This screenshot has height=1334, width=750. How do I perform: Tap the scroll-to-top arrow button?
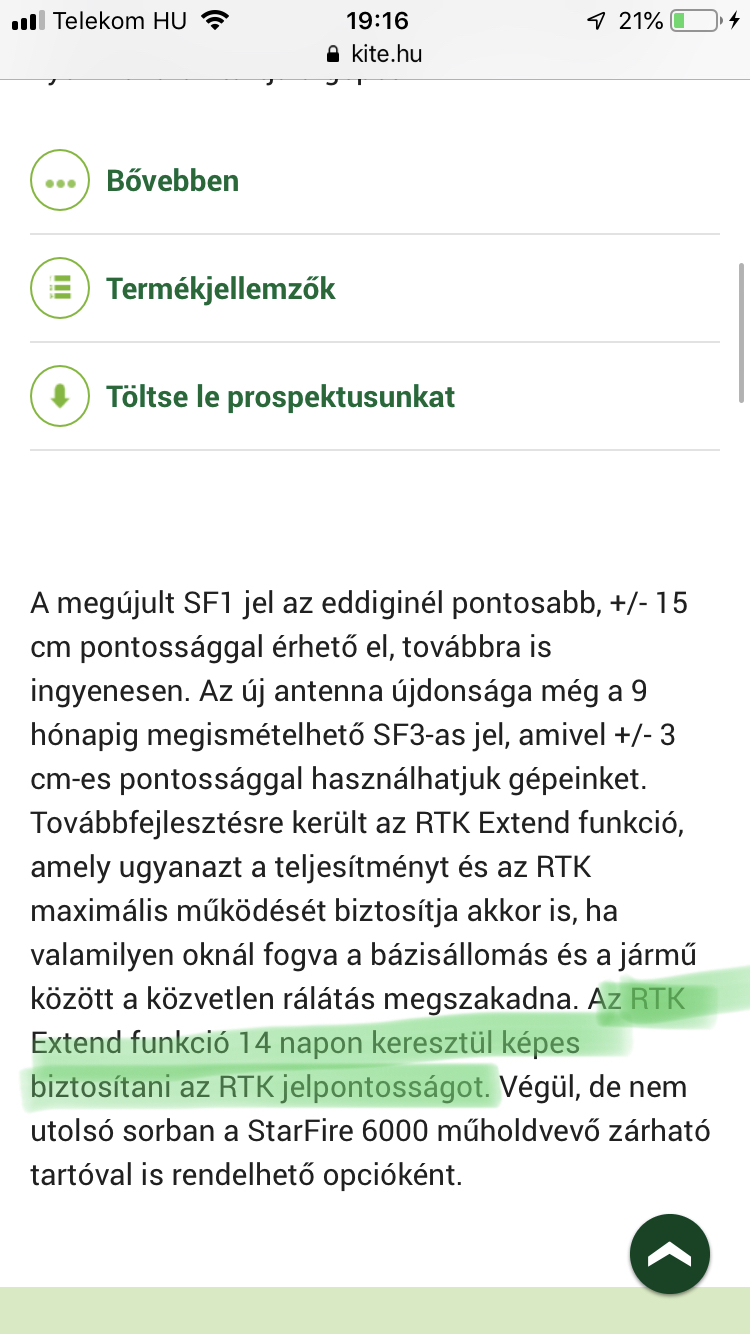coord(670,1254)
